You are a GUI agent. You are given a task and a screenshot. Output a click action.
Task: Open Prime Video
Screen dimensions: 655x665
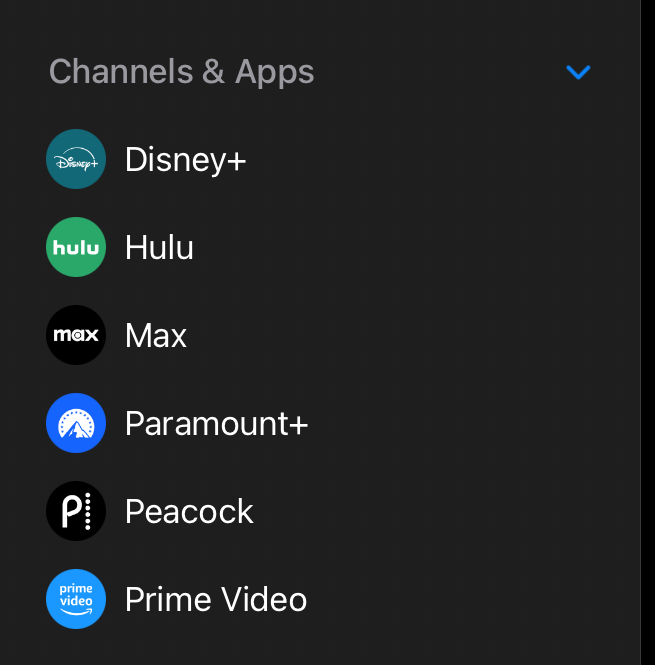[320, 599]
